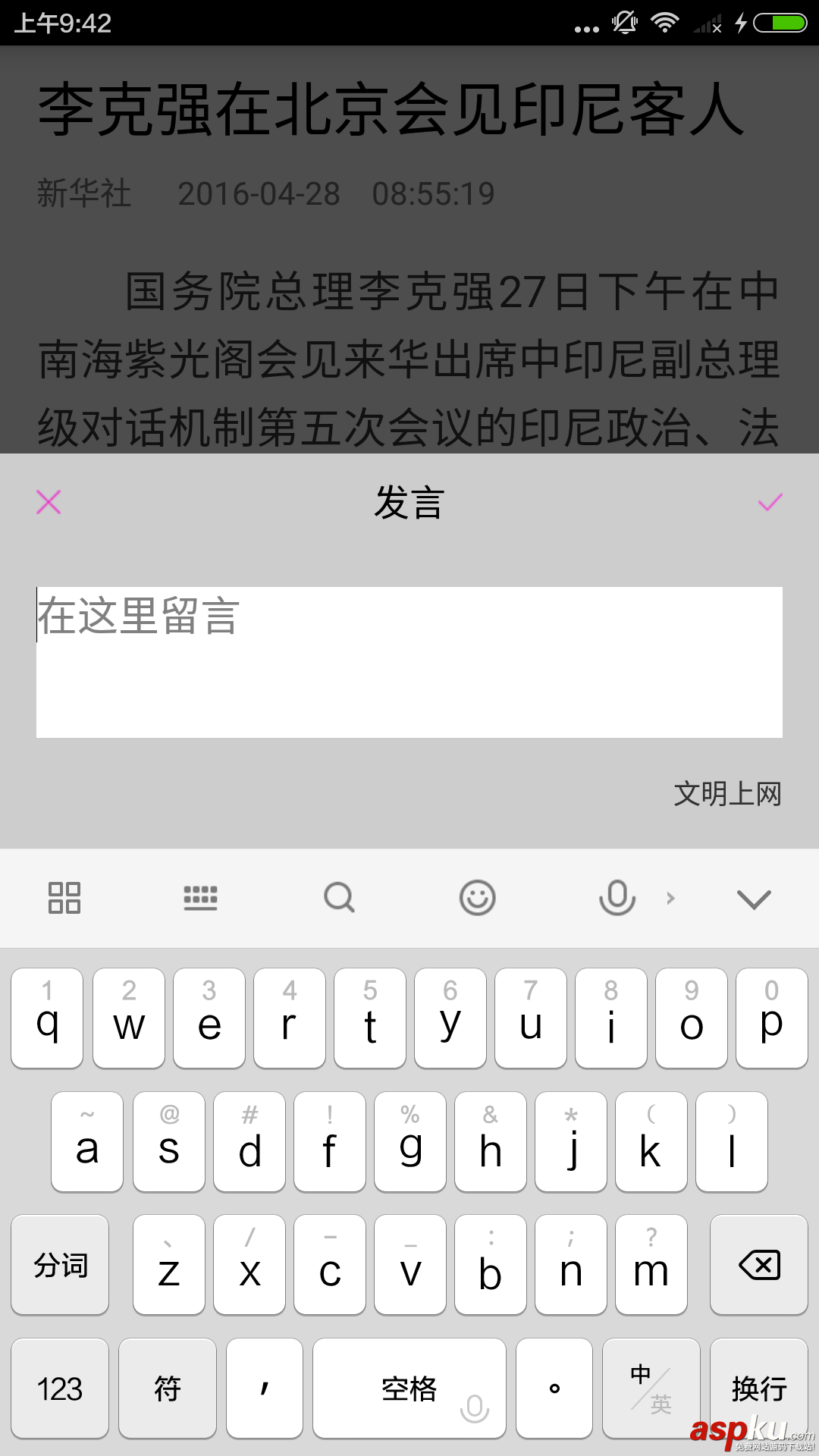This screenshot has width=819, height=1456.
Task: Tap the 分词 key
Action: click(x=60, y=1265)
